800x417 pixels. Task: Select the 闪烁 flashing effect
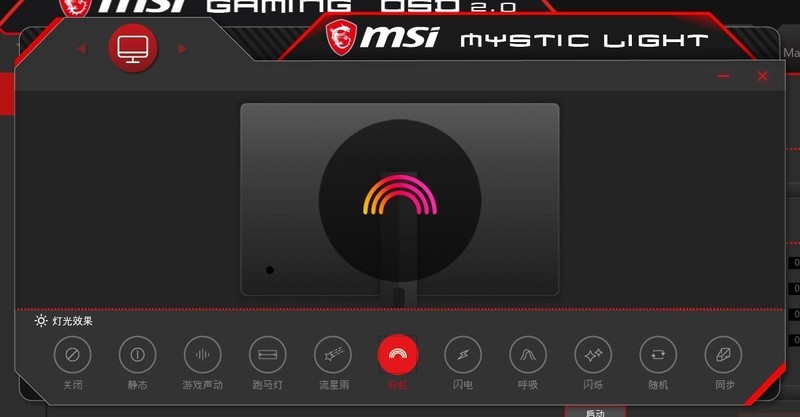pos(593,354)
